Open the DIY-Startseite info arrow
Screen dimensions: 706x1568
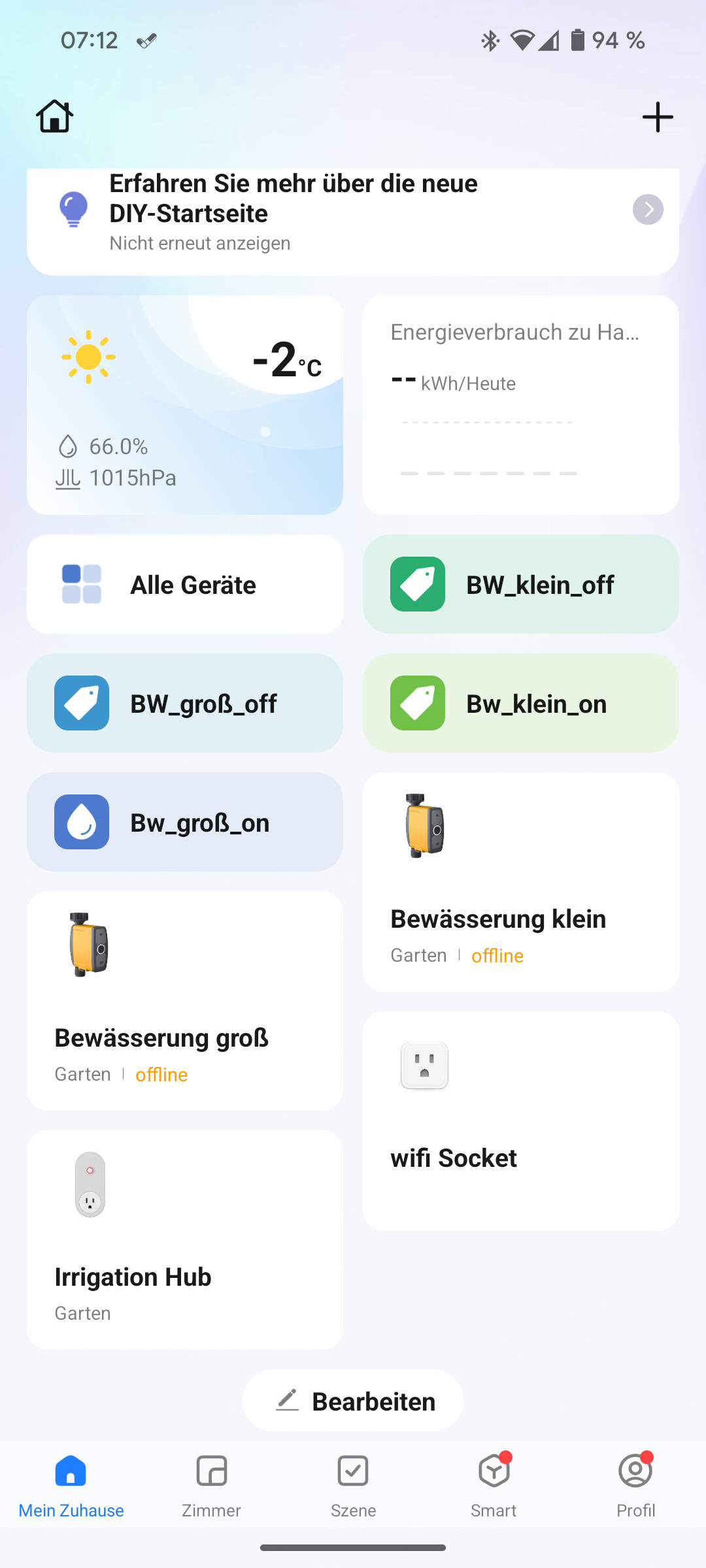[648, 210]
